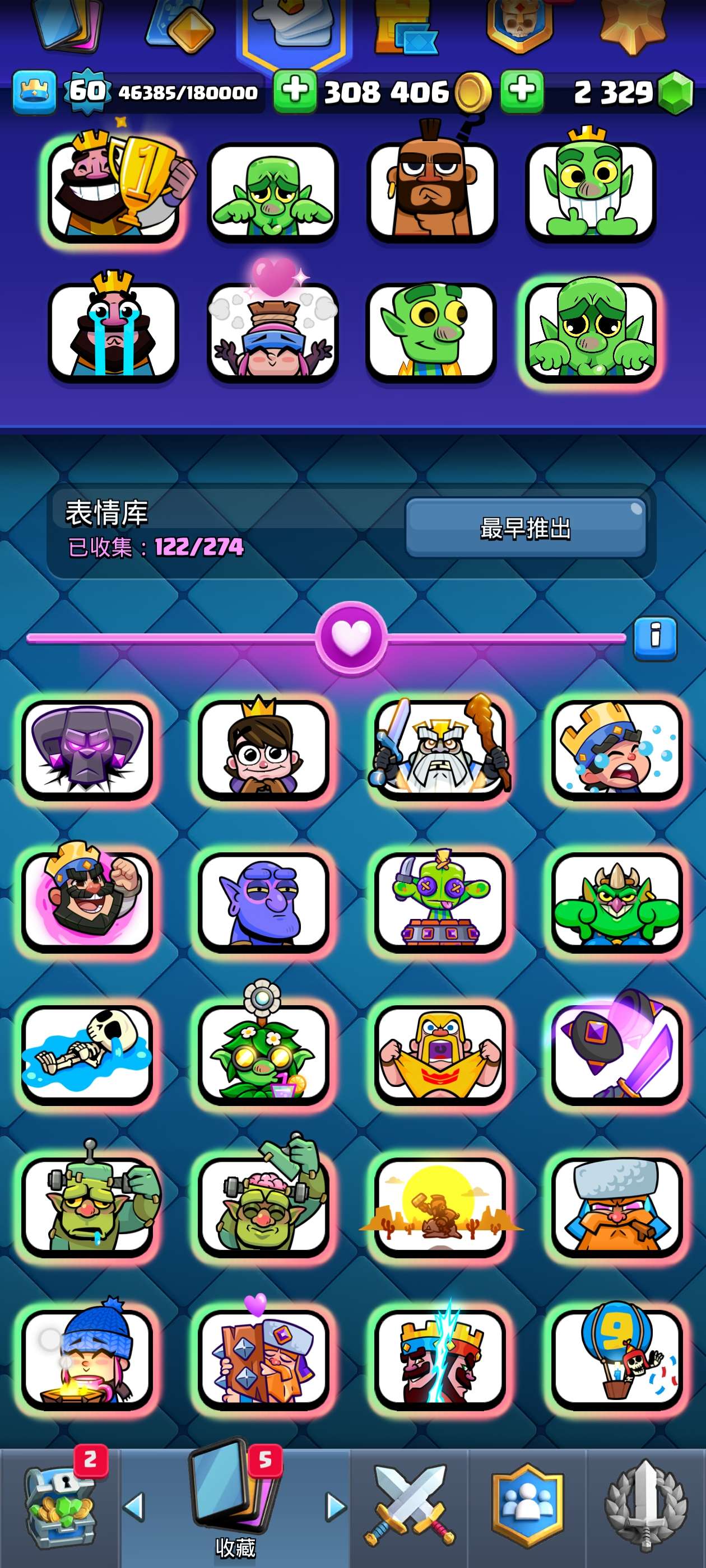
Task: Open the blue info button
Action: click(655, 638)
